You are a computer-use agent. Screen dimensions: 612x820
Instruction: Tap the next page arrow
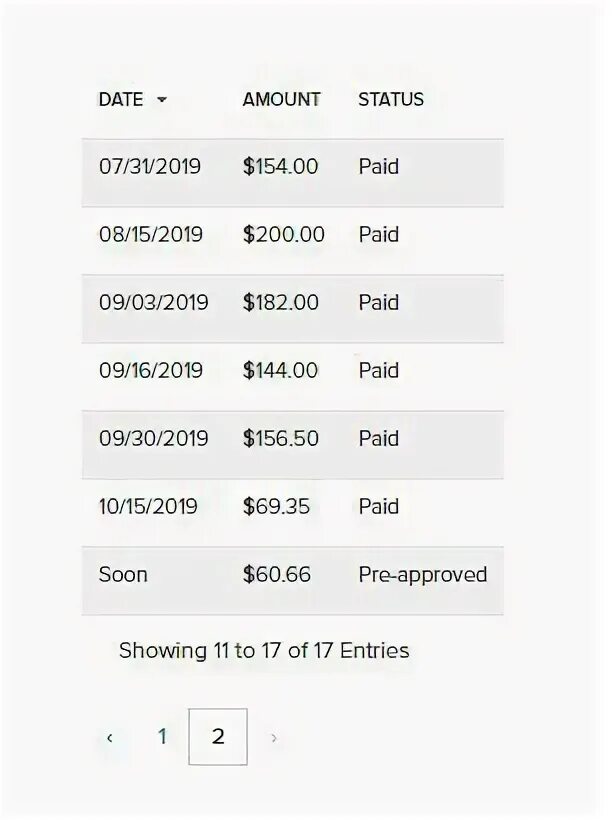click(274, 738)
